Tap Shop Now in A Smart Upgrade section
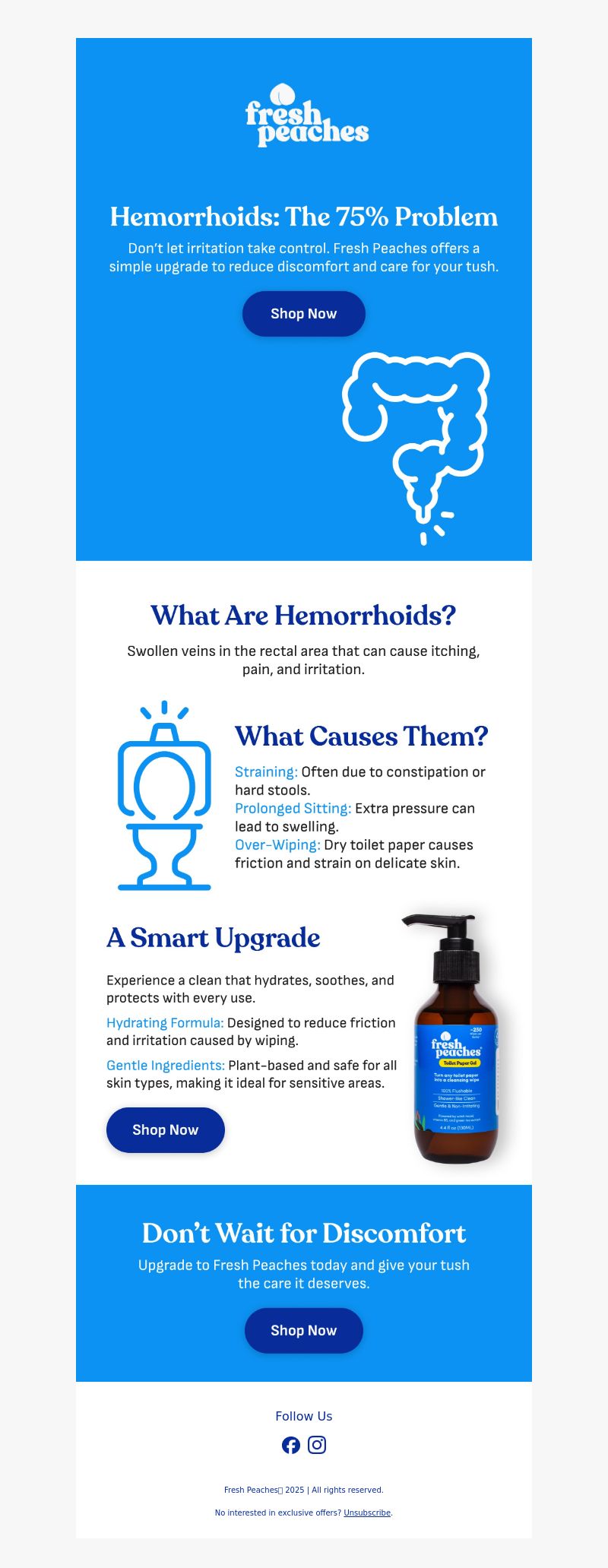 point(165,1129)
